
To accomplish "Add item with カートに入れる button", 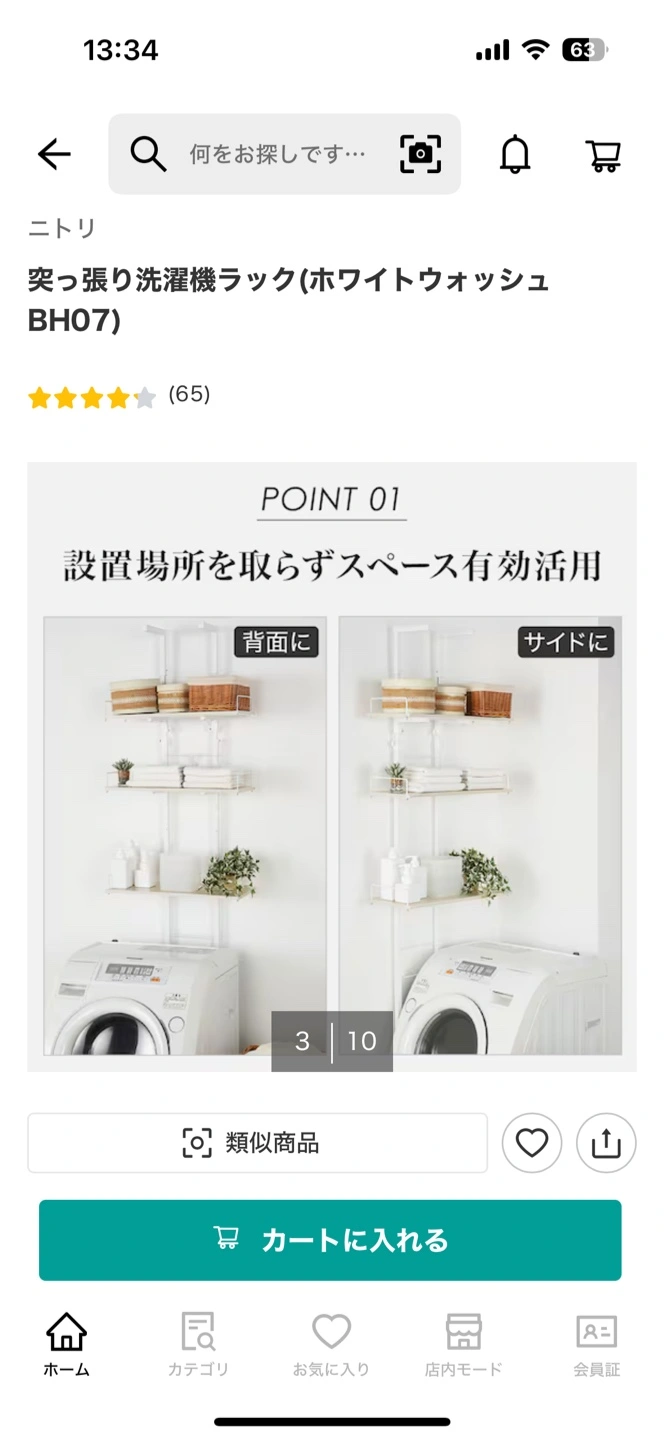I will [330, 1240].
